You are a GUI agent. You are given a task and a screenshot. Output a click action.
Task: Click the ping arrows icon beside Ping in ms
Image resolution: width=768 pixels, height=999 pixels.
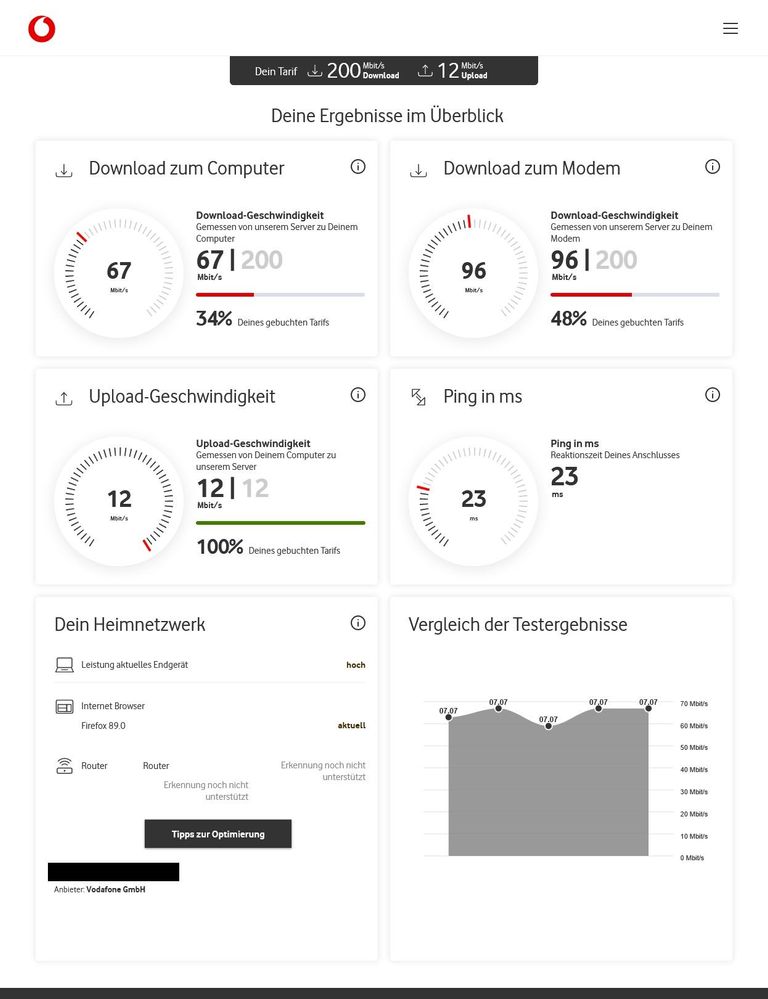418,398
